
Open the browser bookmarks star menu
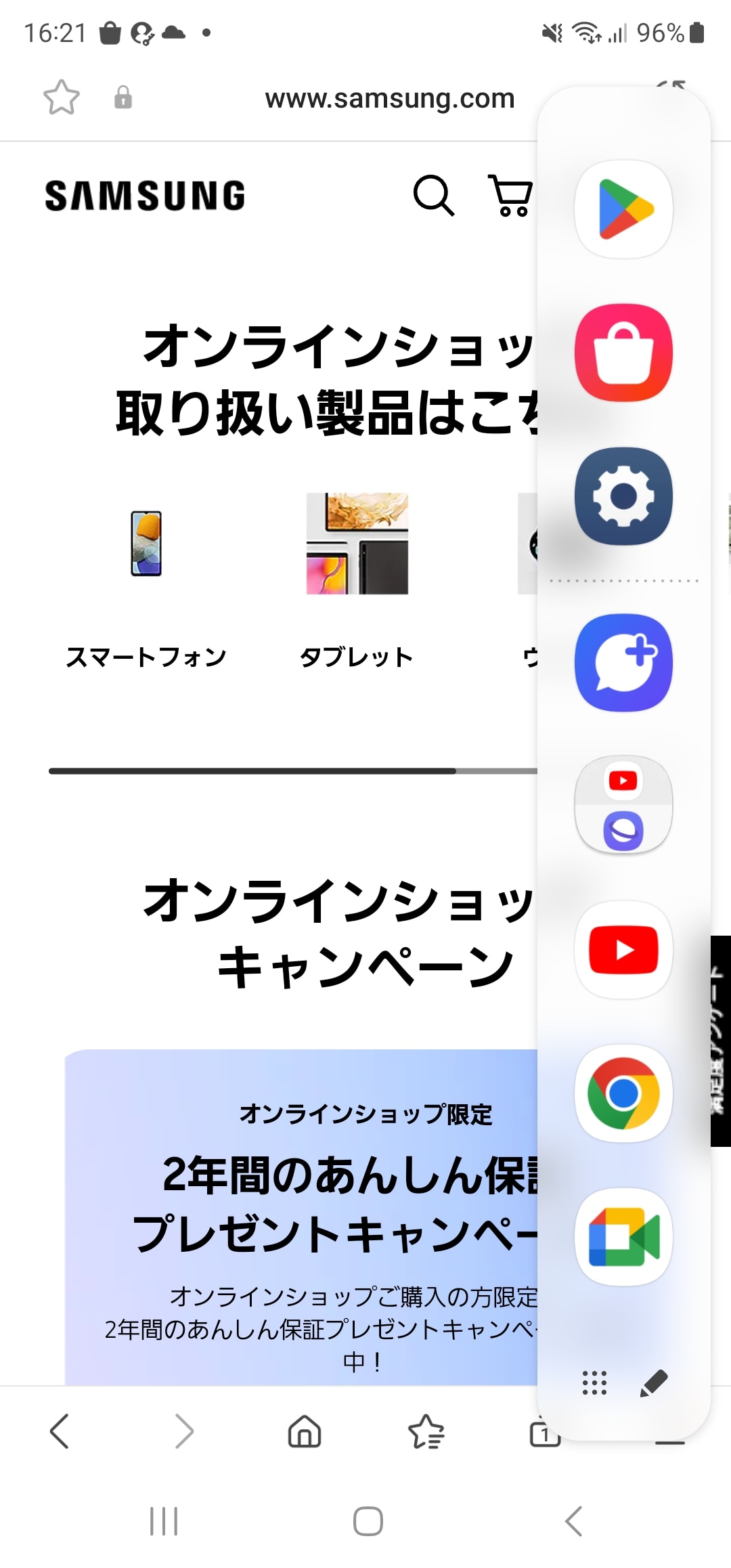pyautogui.click(x=426, y=1432)
